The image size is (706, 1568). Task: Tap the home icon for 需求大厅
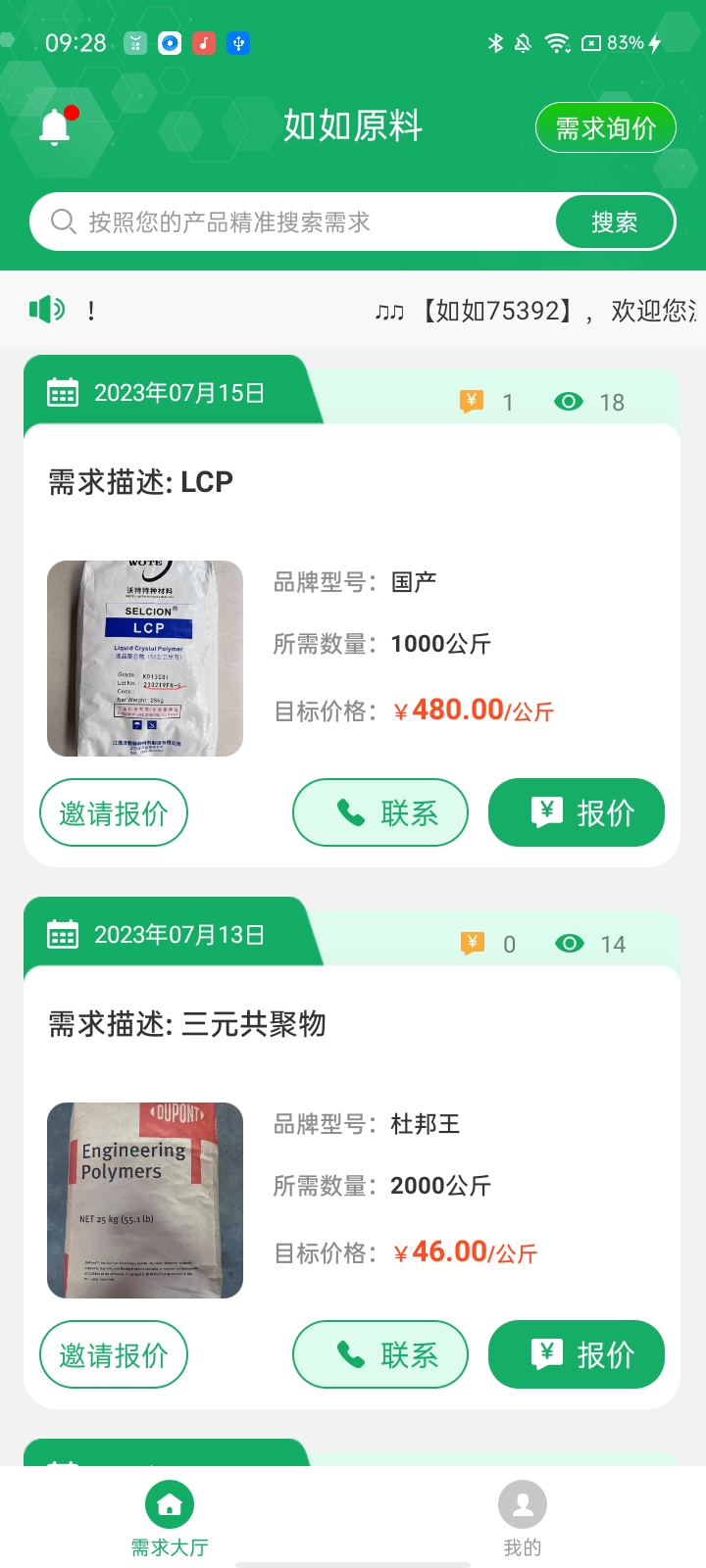coord(169,1503)
